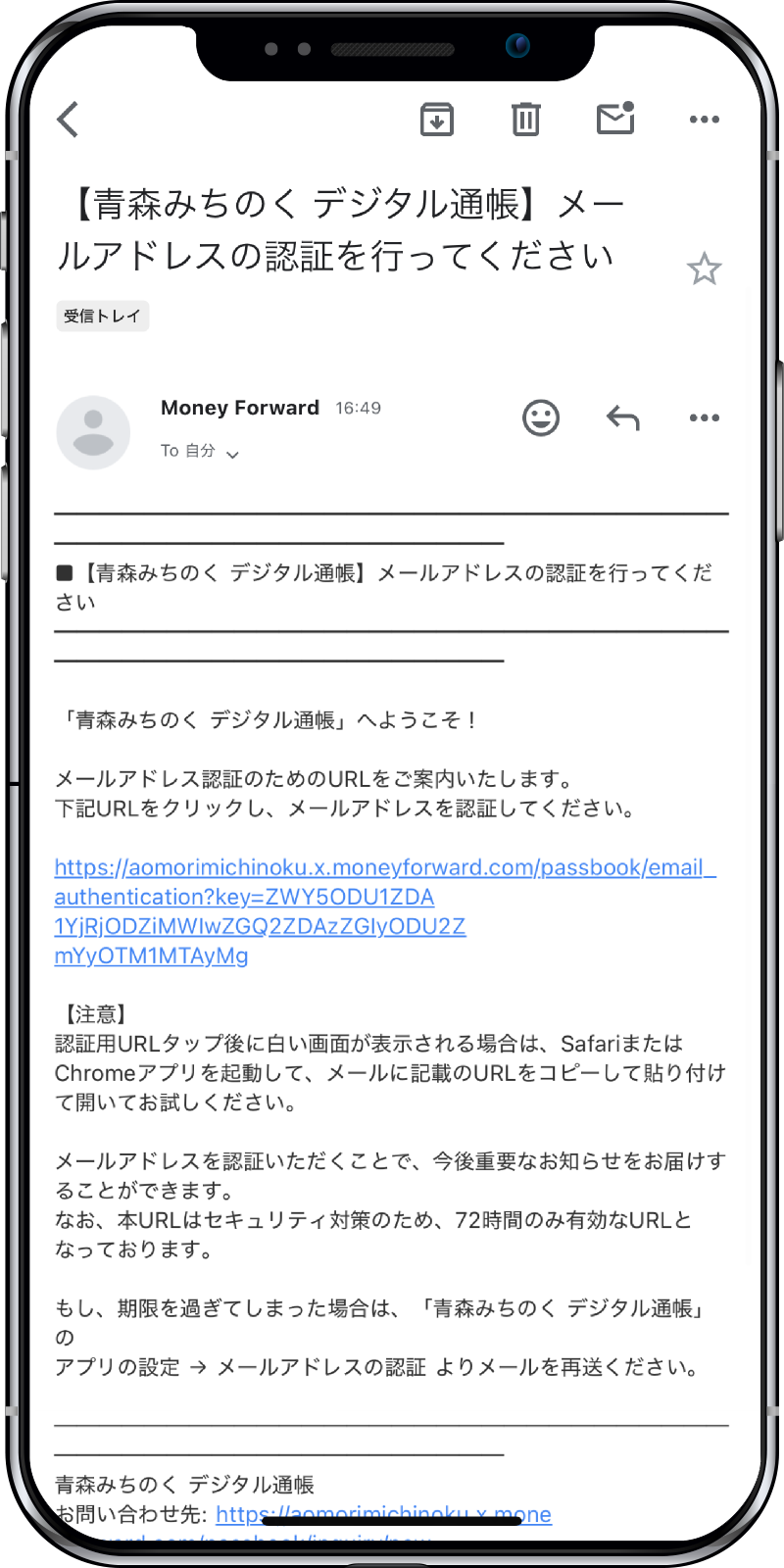Reply to the Money Forward message
This screenshot has width=784, height=1568.
622,418
